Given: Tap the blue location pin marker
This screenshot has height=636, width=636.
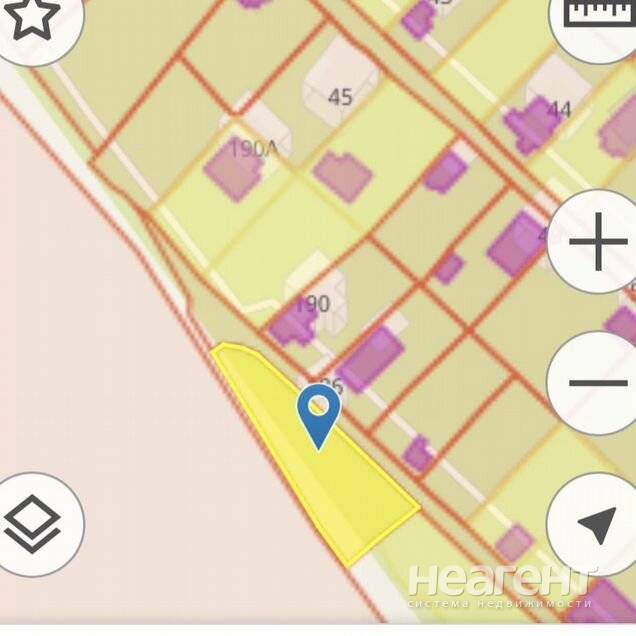Looking at the screenshot, I should click(319, 412).
